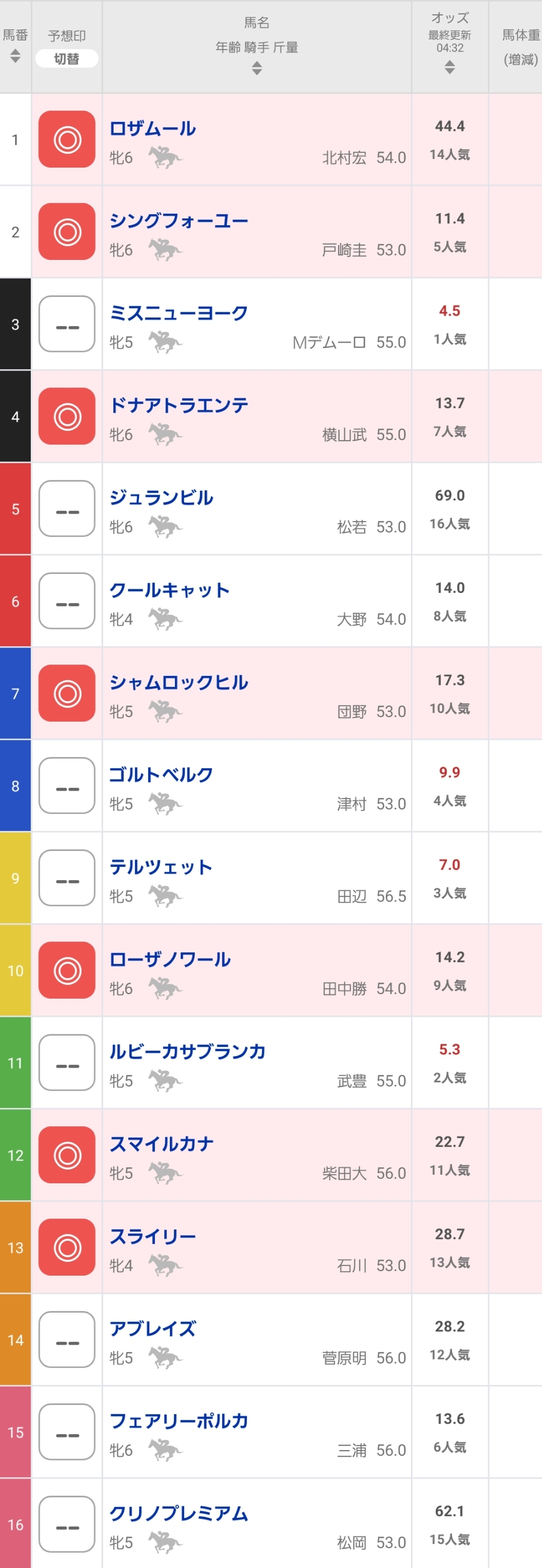Set a prediction mark for ルビーカサブランカ
The width and height of the screenshot is (542, 1568).
(67, 1063)
